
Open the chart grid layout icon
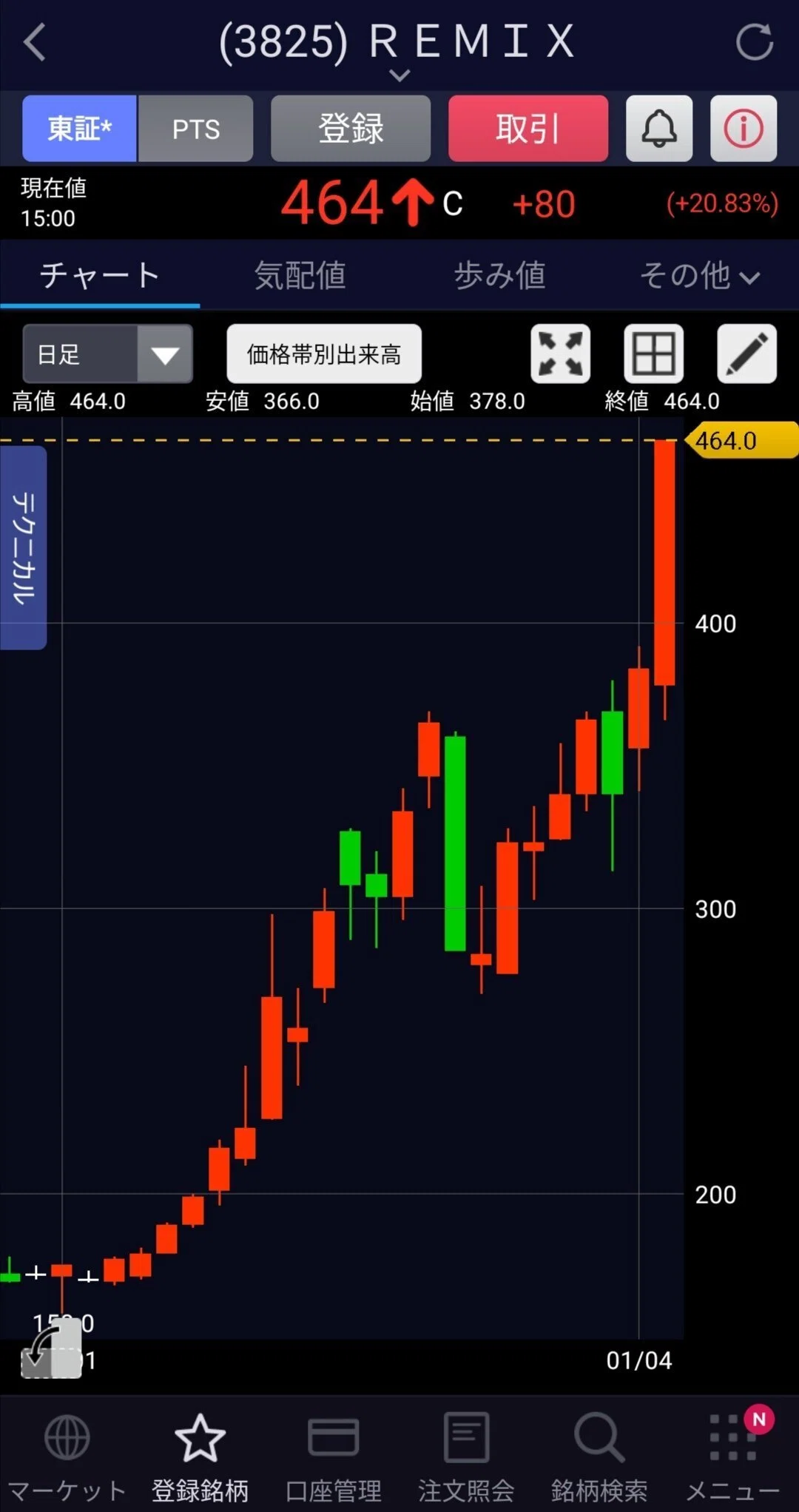click(x=653, y=354)
